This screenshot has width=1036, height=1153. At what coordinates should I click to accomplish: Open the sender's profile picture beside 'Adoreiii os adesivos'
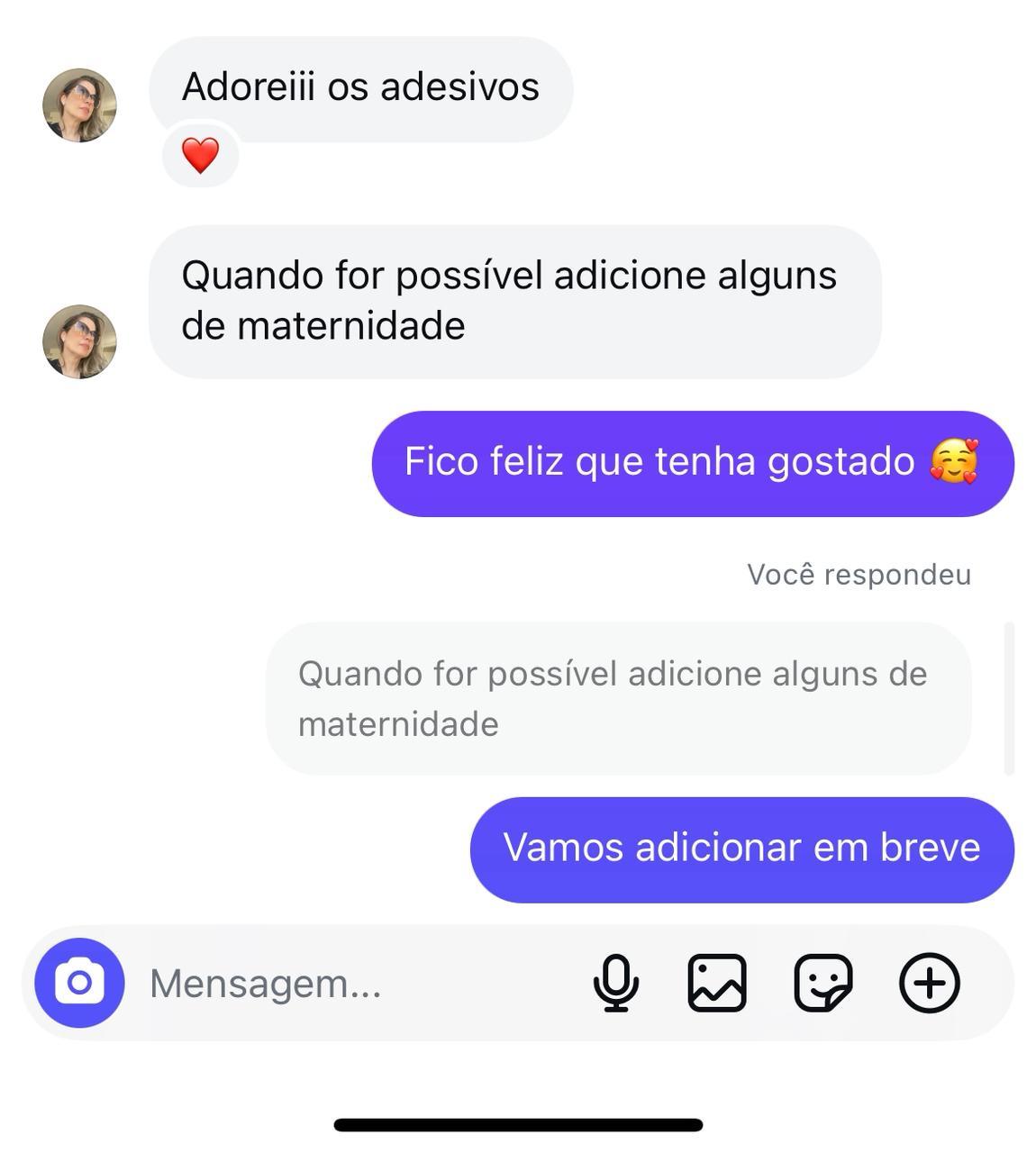(x=79, y=105)
